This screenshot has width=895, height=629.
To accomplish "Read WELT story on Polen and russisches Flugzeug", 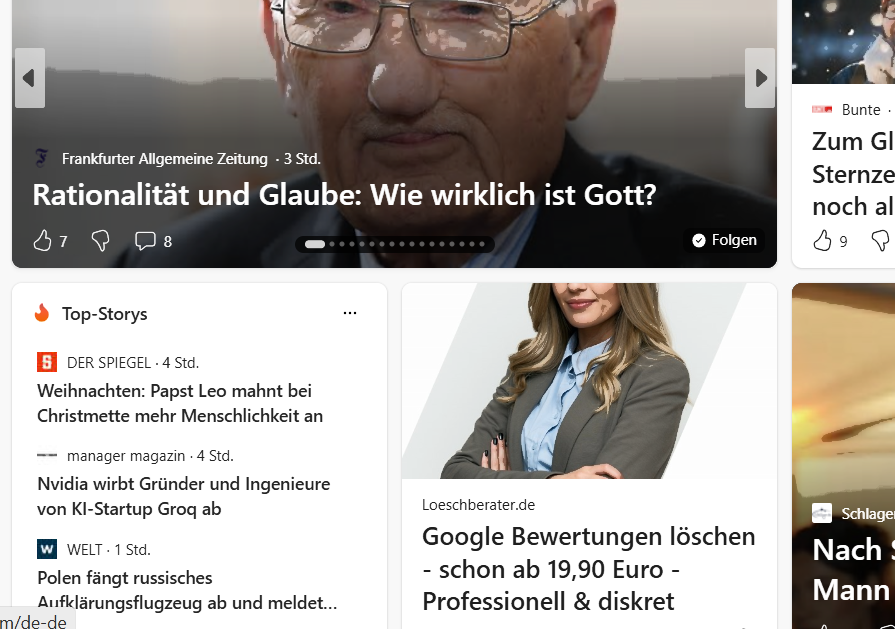I will click(186, 590).
